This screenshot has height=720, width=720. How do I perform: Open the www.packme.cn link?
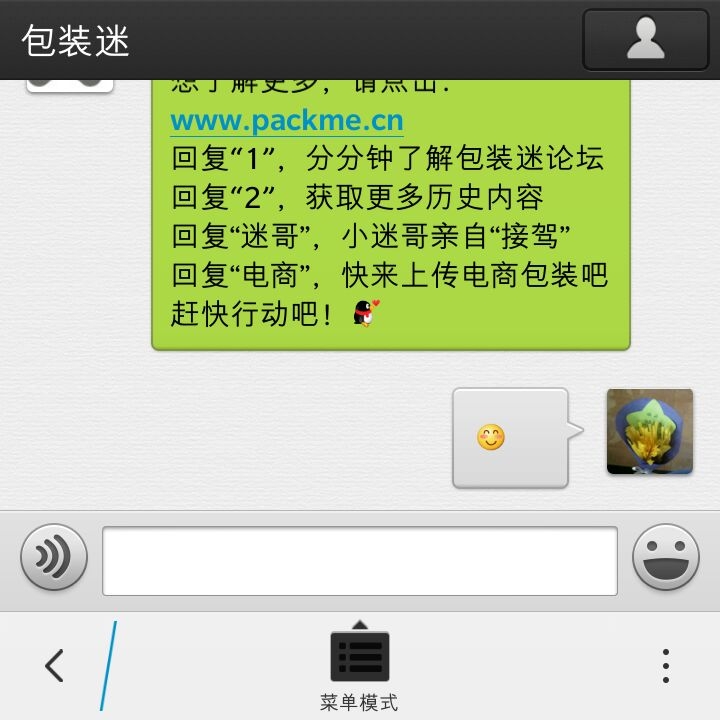click(287, 121)
